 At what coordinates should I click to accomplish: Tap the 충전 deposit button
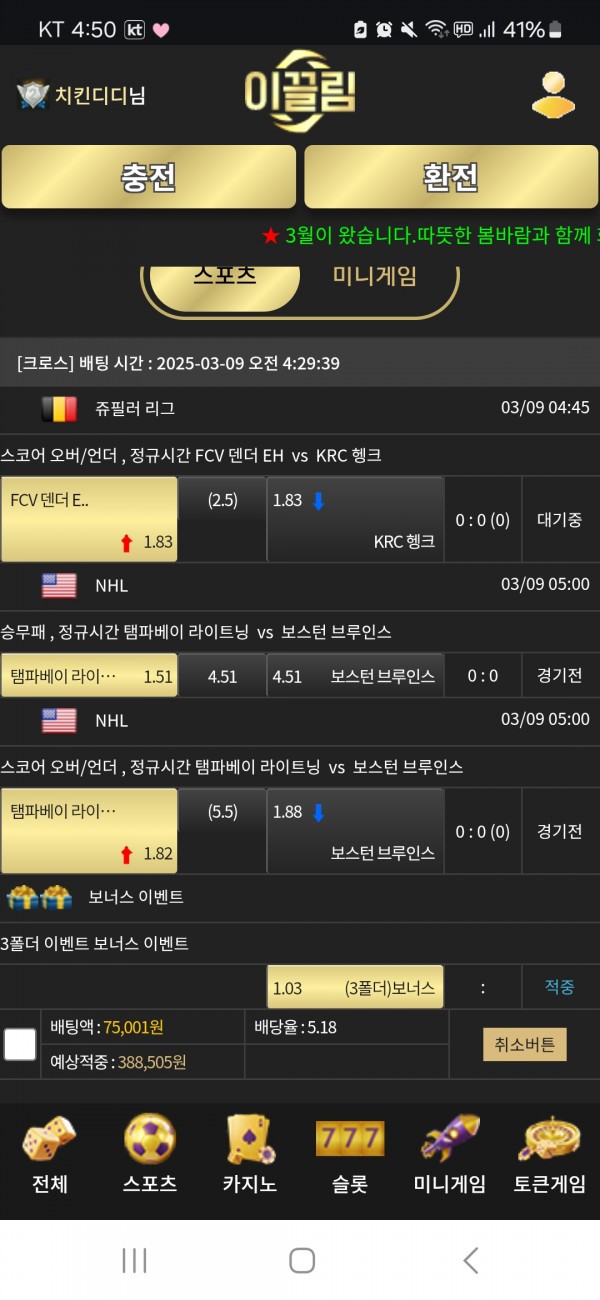click(x=149, y=177)
